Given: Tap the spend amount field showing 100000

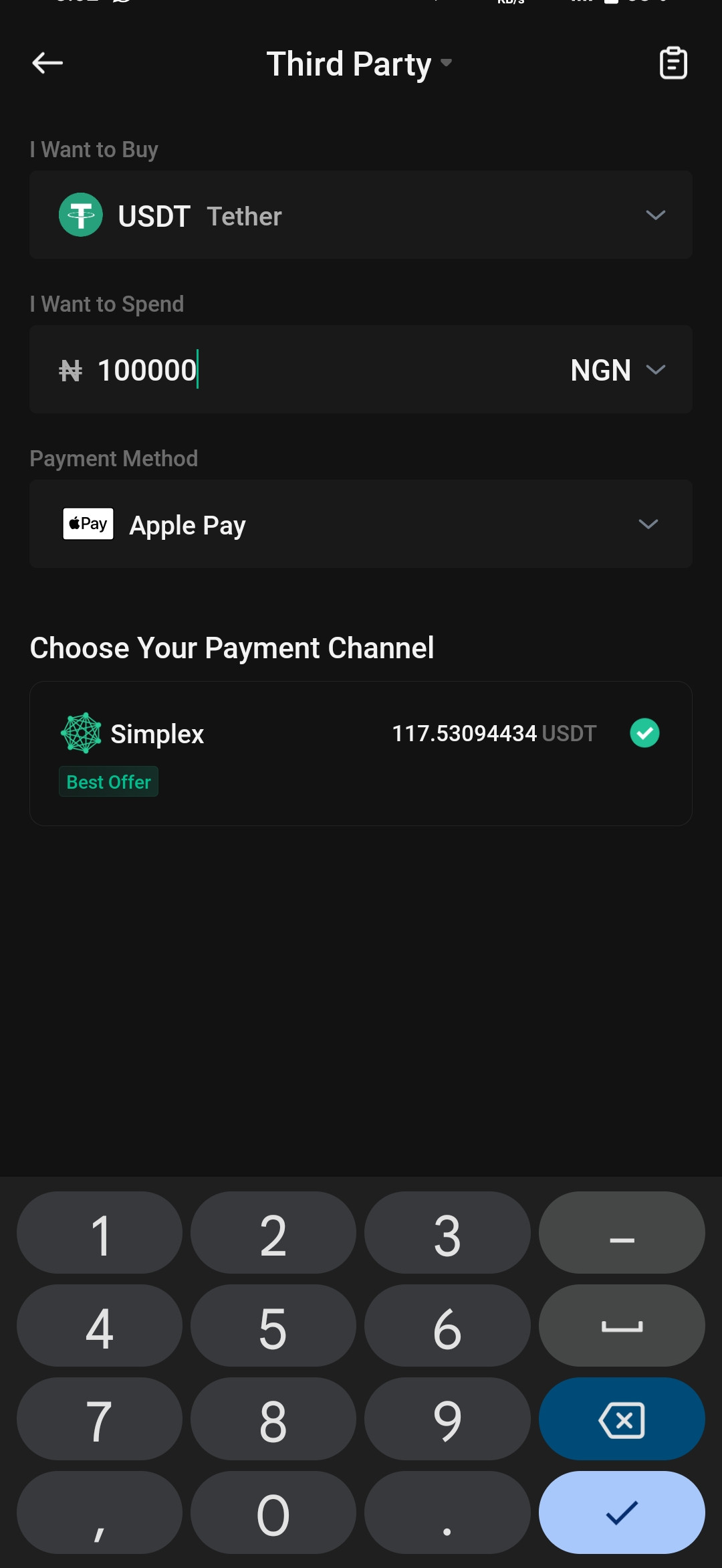Looking at the screenshot, I should [294, 370].
